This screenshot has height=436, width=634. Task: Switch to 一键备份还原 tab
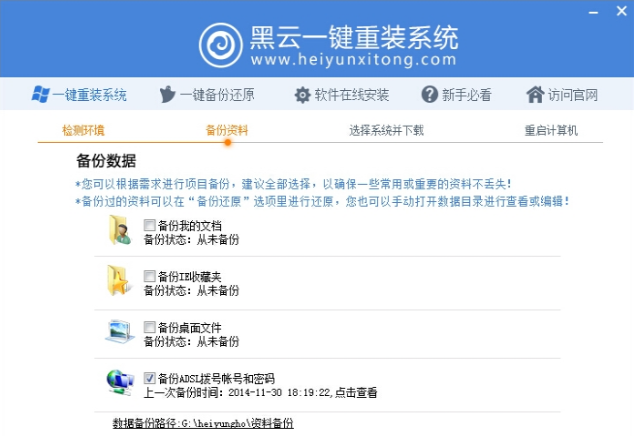(x=207, y=95)
